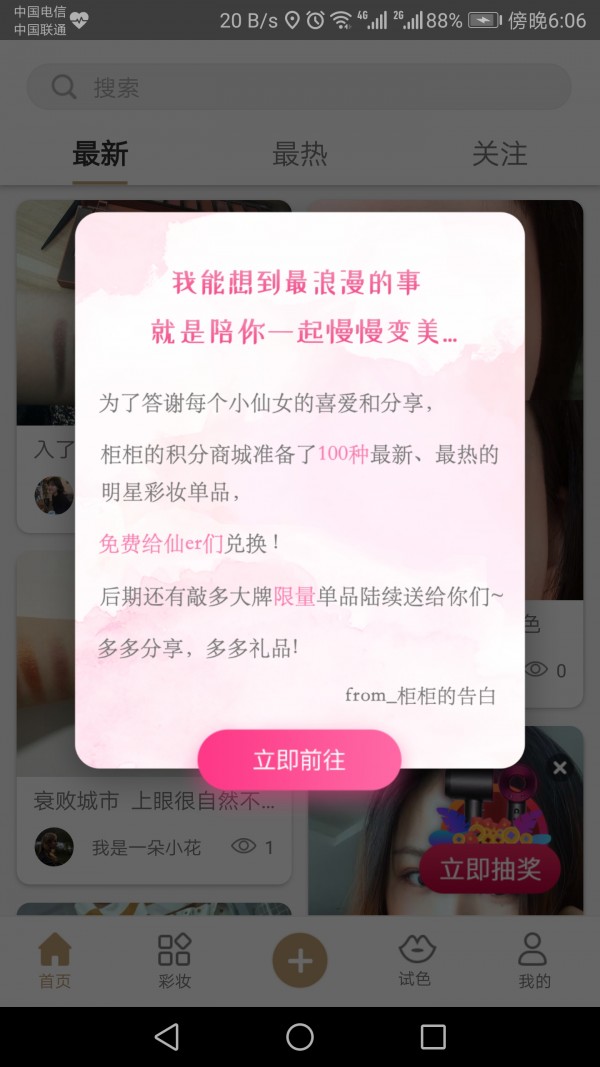Viewport: 600px width, 1067px height.
Task: Open the 试色 tab
Action: click(415, 960)
